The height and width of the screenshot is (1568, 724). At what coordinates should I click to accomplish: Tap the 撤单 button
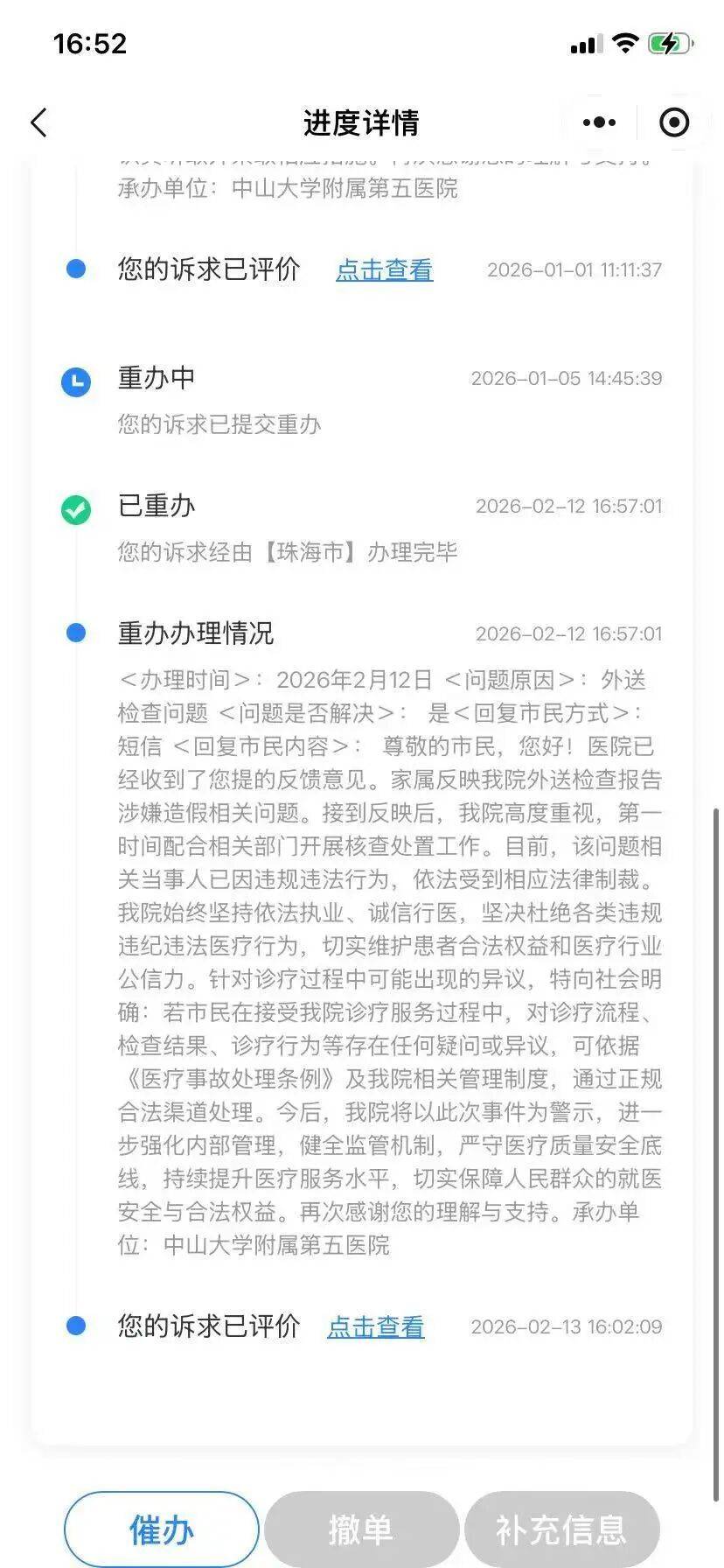click(361, 1529)
